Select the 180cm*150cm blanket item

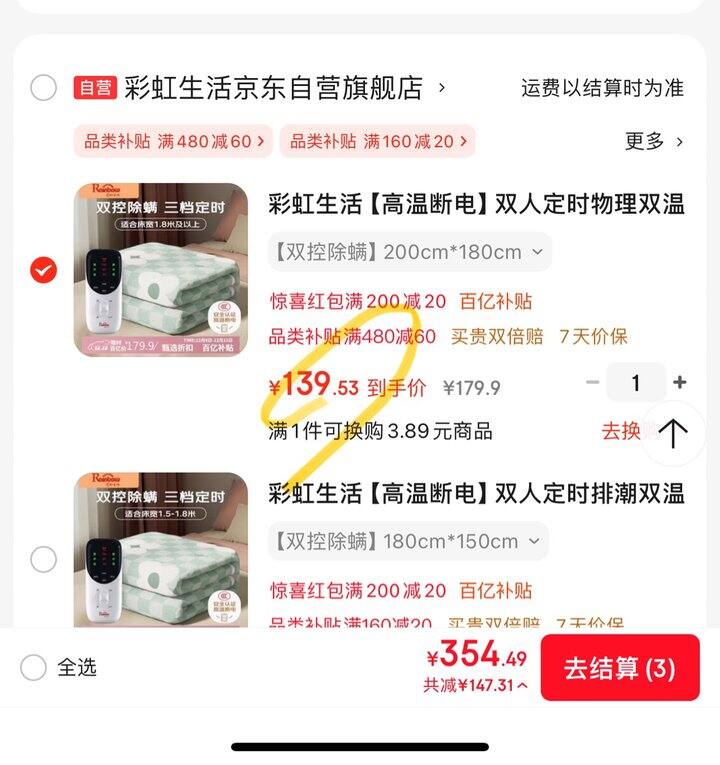43,558
